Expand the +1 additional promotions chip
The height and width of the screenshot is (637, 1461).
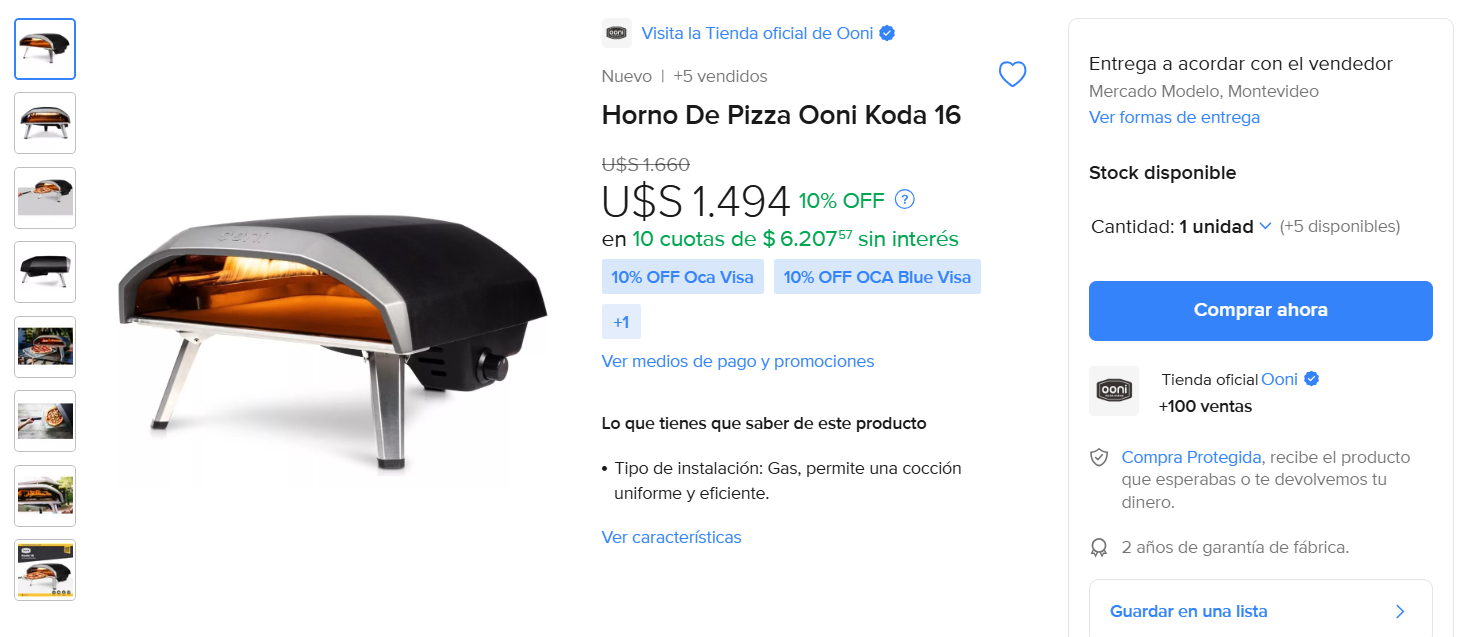click(x=621, y=322)
